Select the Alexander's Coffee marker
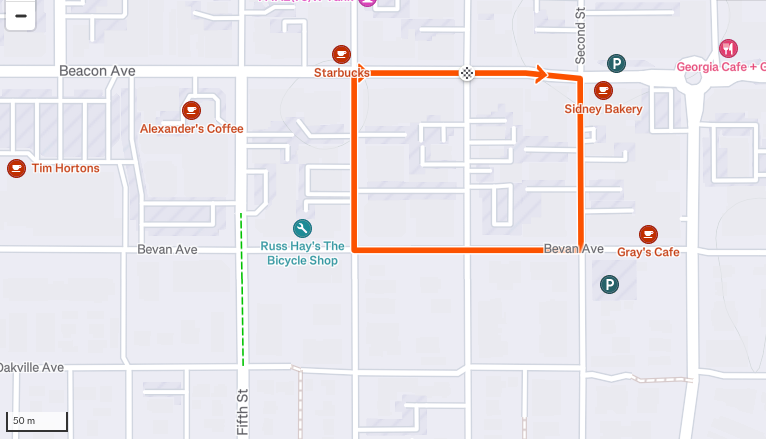 click(191, 111)
